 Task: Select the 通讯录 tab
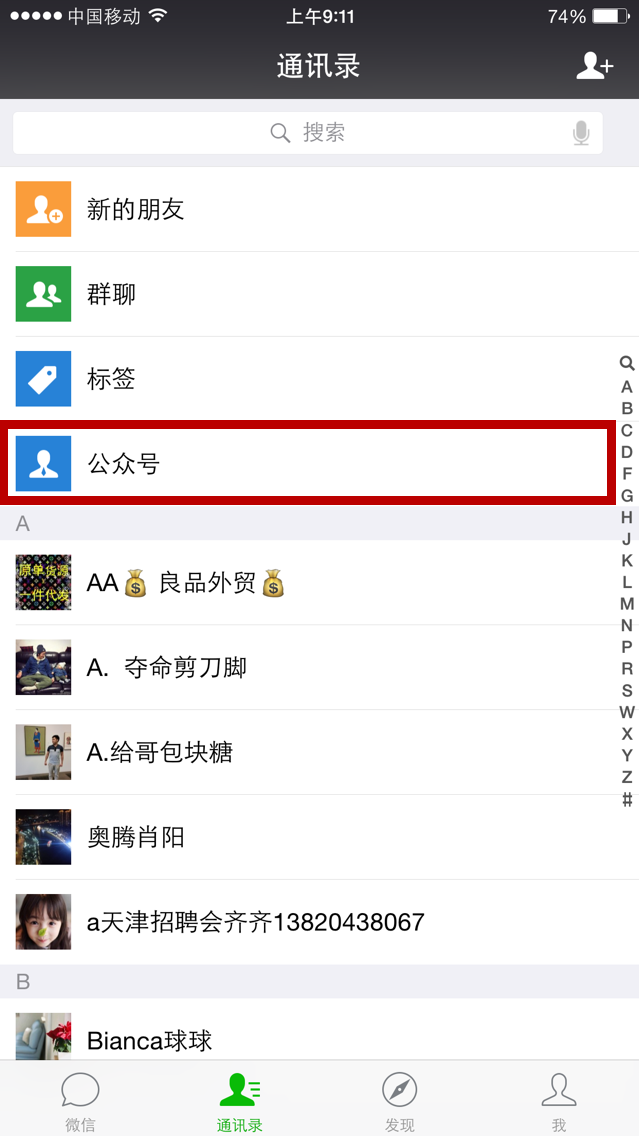coord(240,1100)
